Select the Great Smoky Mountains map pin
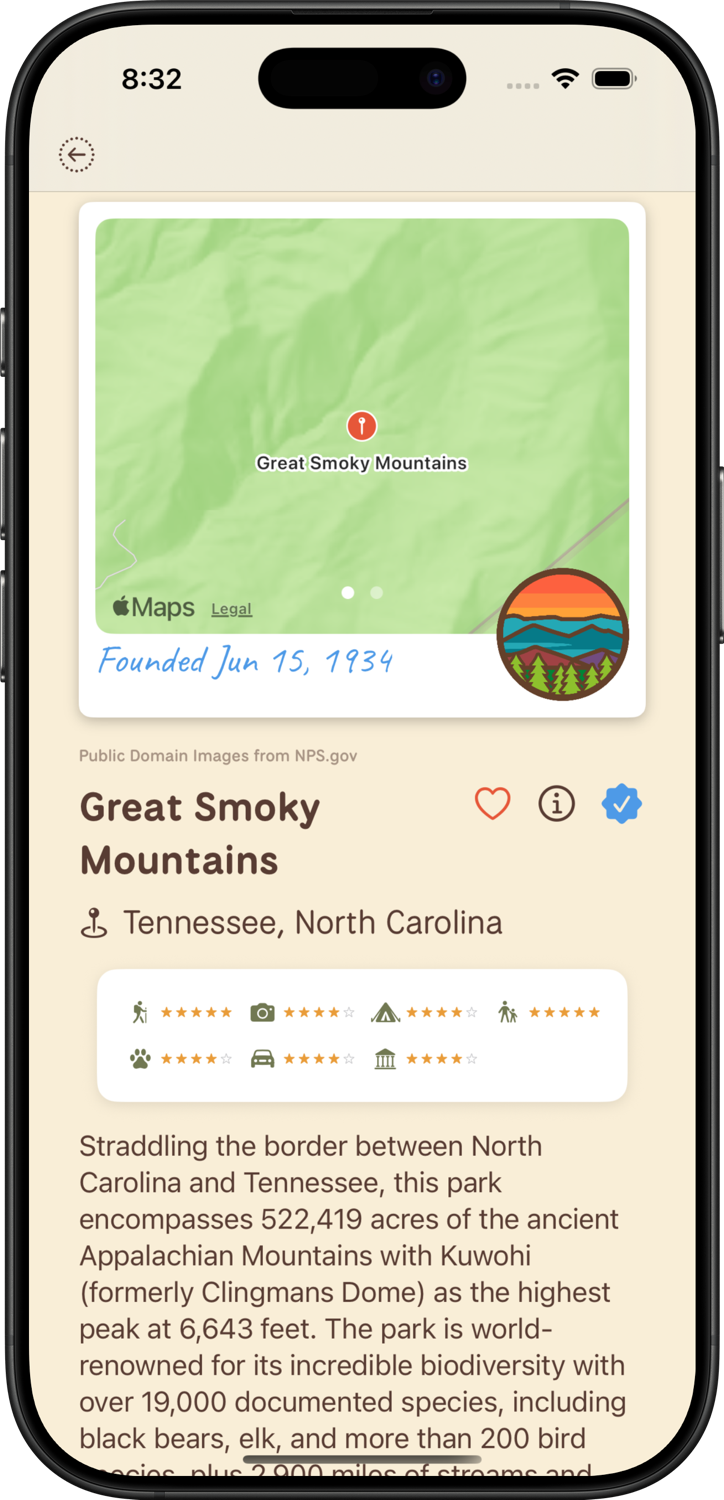 [361, 426]
